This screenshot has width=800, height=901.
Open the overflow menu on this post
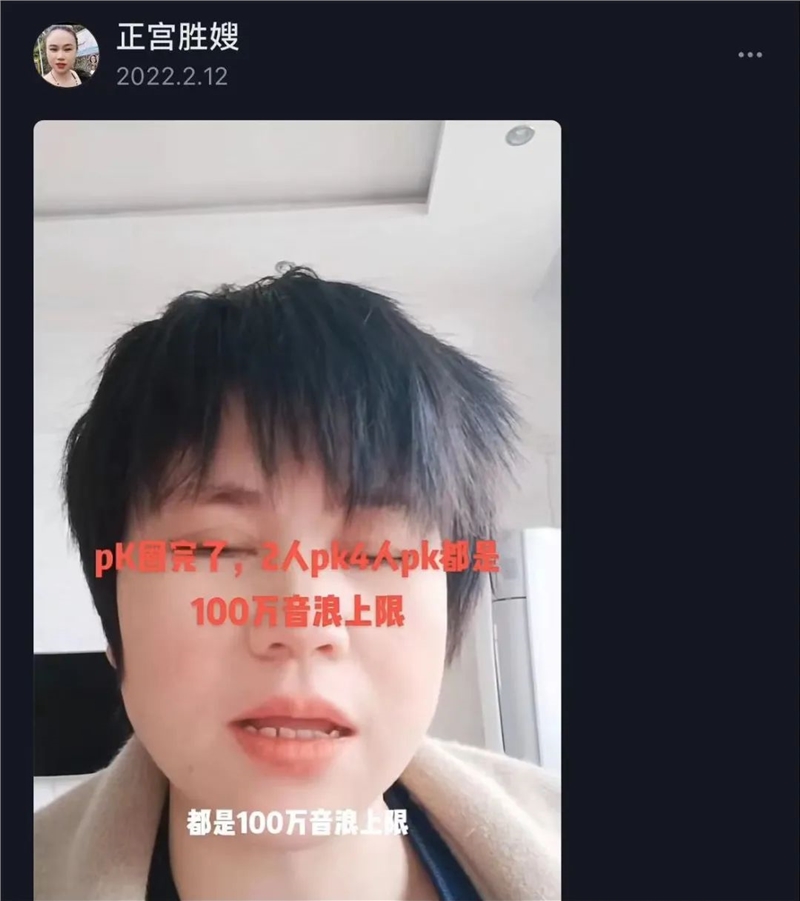pos(750,55)
